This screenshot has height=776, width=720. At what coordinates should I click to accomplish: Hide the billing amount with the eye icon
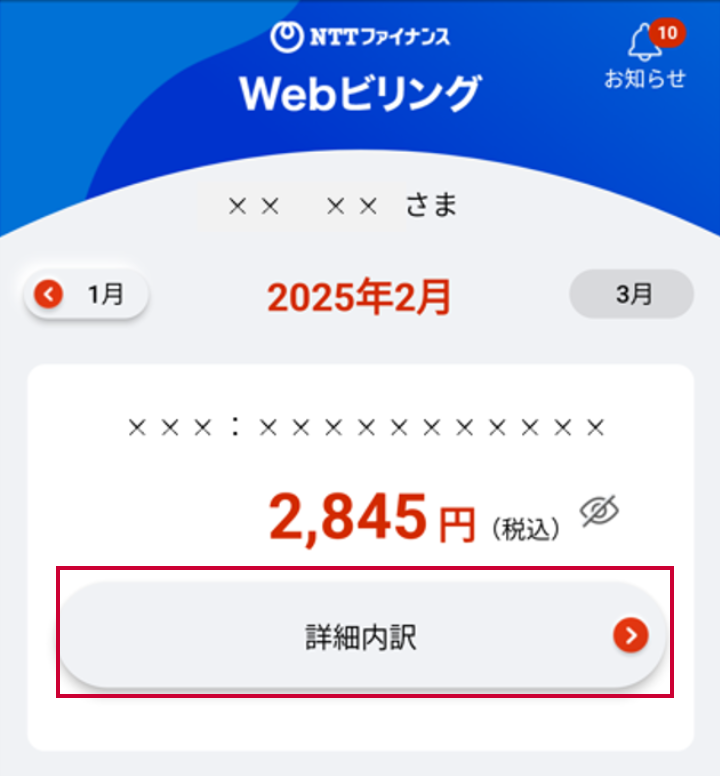click(599, 512)
